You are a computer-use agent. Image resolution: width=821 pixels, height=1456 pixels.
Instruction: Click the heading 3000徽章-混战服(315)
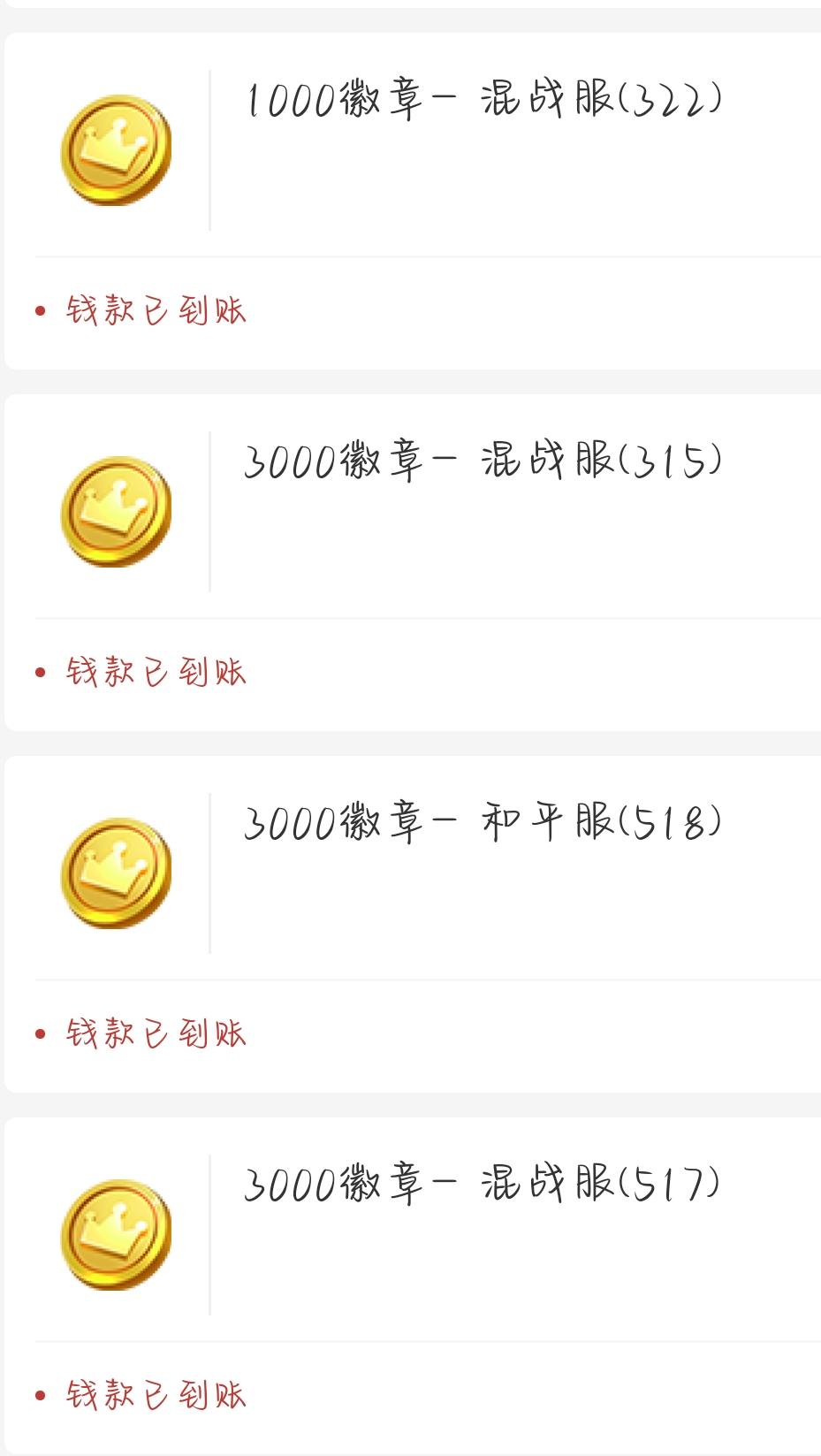[484, 460]
